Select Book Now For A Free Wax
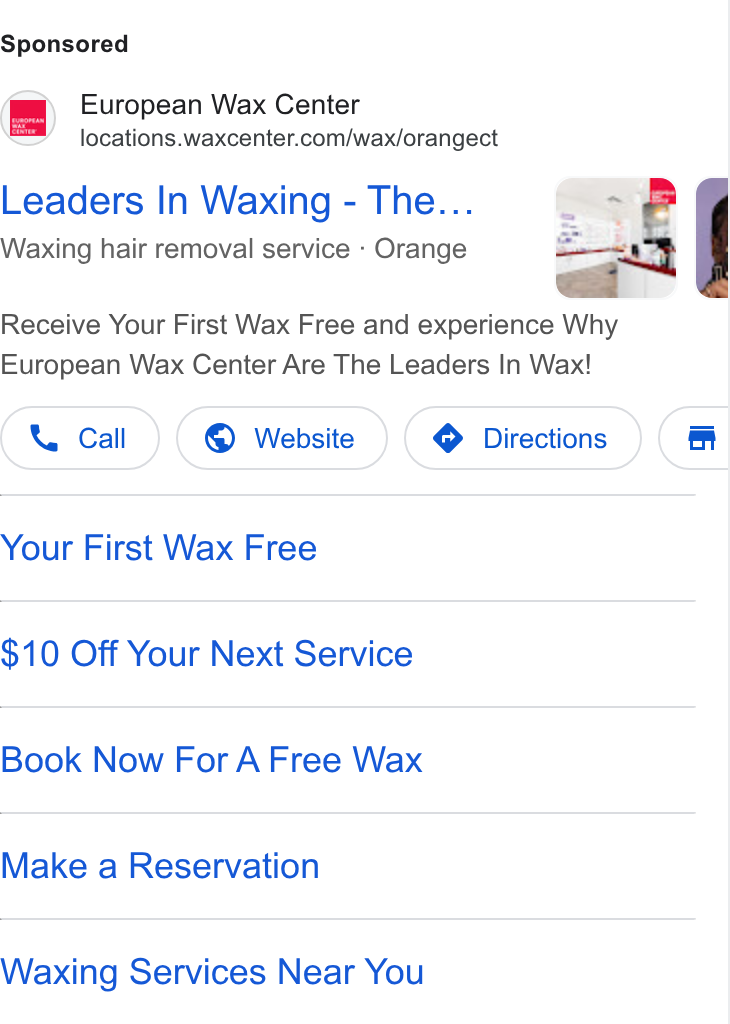Image resolution: width=730 pixels, height=1024 pixels. (x=212, y=760)
